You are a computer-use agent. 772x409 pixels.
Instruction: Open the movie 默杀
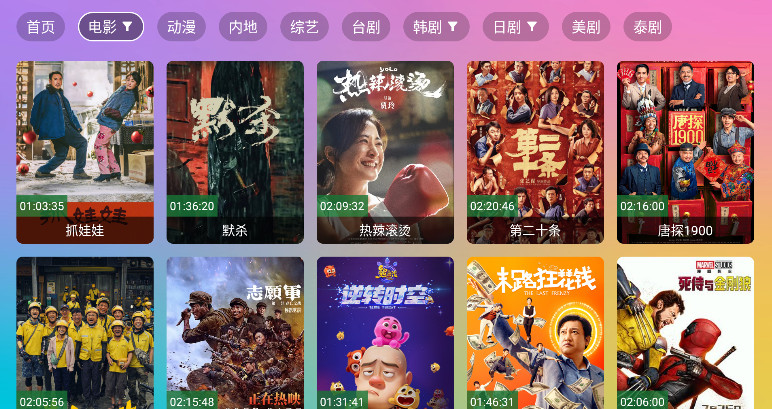tap(235, 150)
